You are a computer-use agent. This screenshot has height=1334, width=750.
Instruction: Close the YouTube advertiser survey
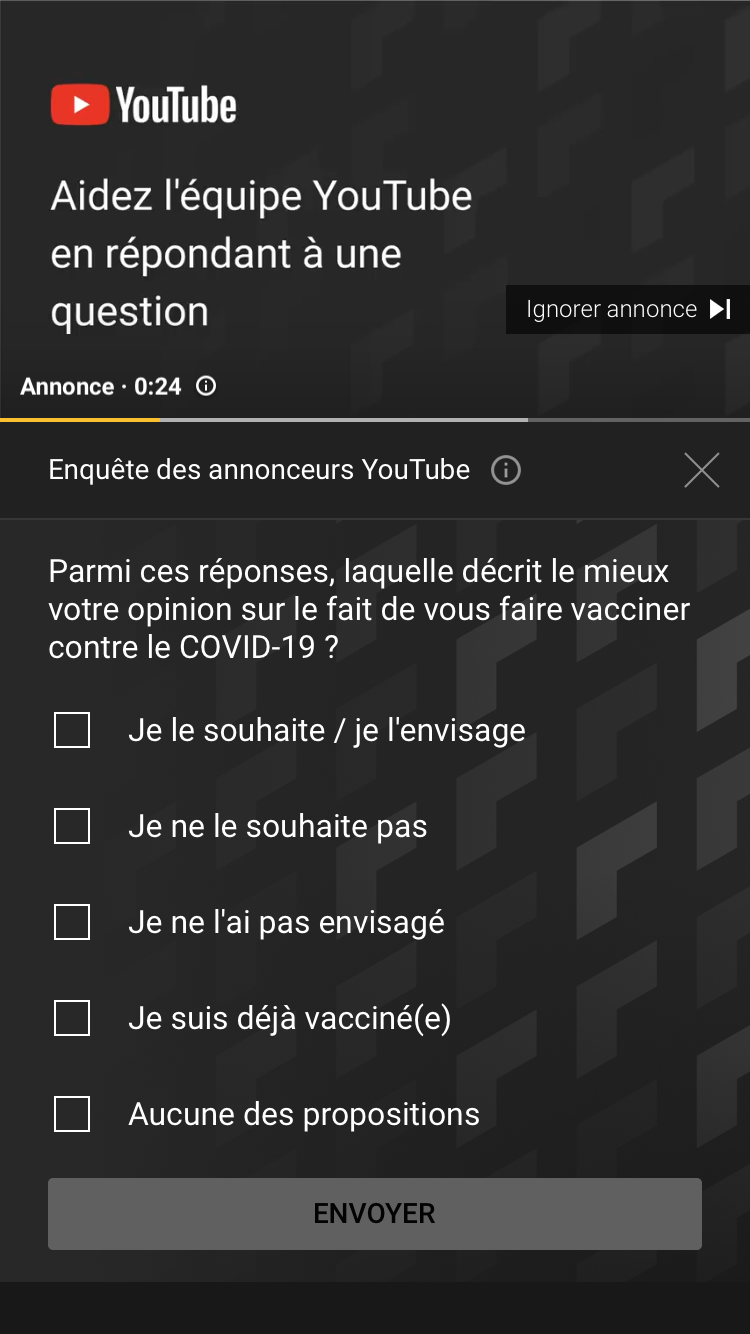702,470
